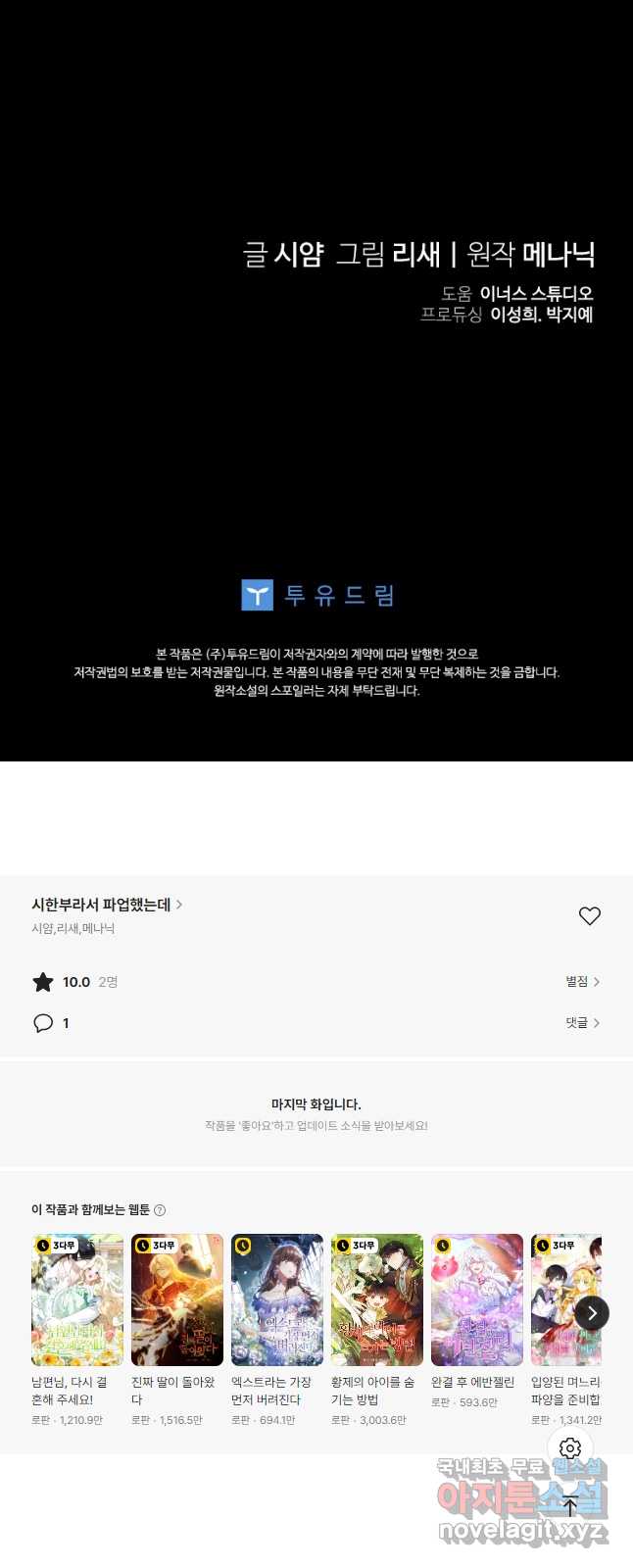Open the webtoon 남편님, 다시 결혼해 주세요!

[77, 1299]
